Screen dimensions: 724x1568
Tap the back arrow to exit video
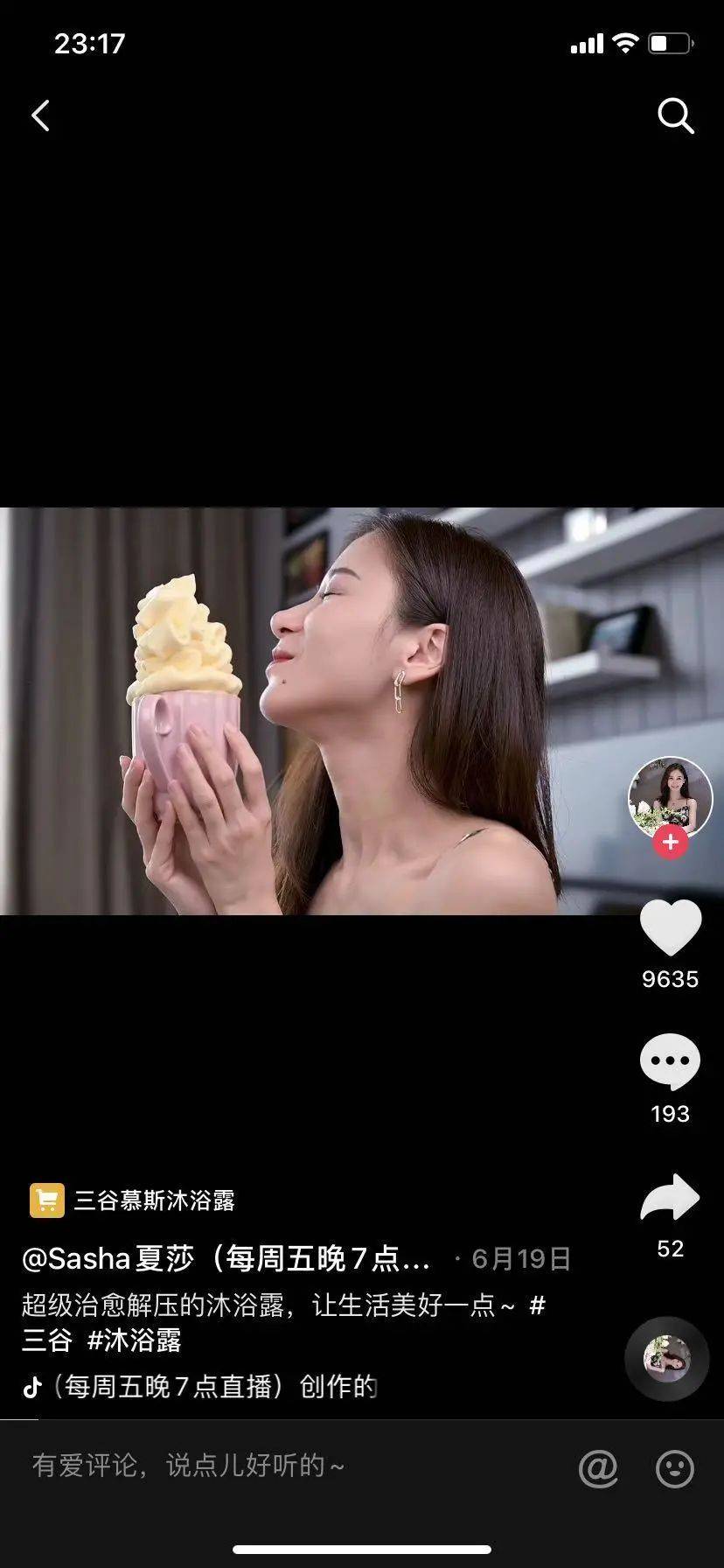[40, 116]
